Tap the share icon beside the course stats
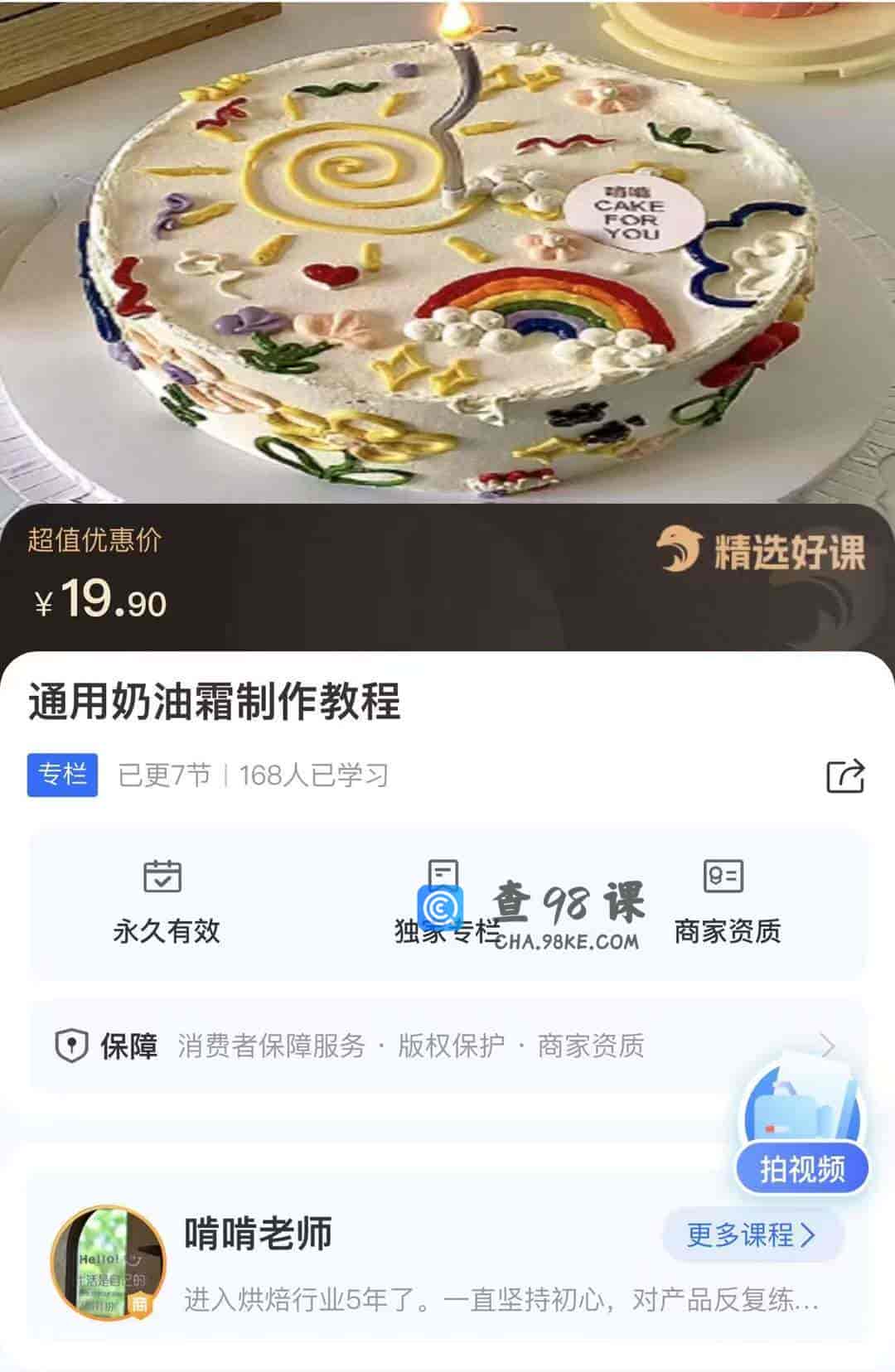This screenshot has width=895, height=1372. [x=844, y=774]
